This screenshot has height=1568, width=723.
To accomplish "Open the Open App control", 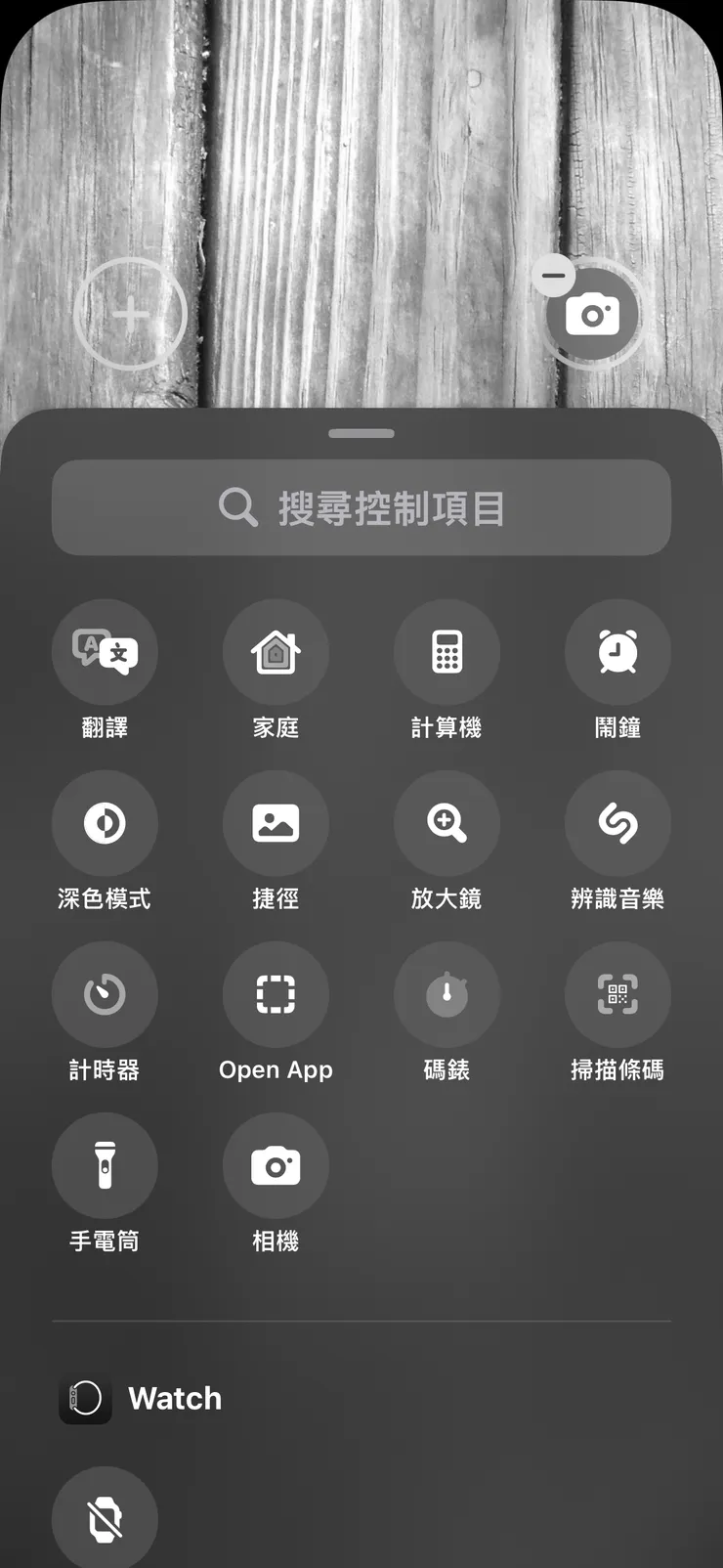I will [276, 994].
